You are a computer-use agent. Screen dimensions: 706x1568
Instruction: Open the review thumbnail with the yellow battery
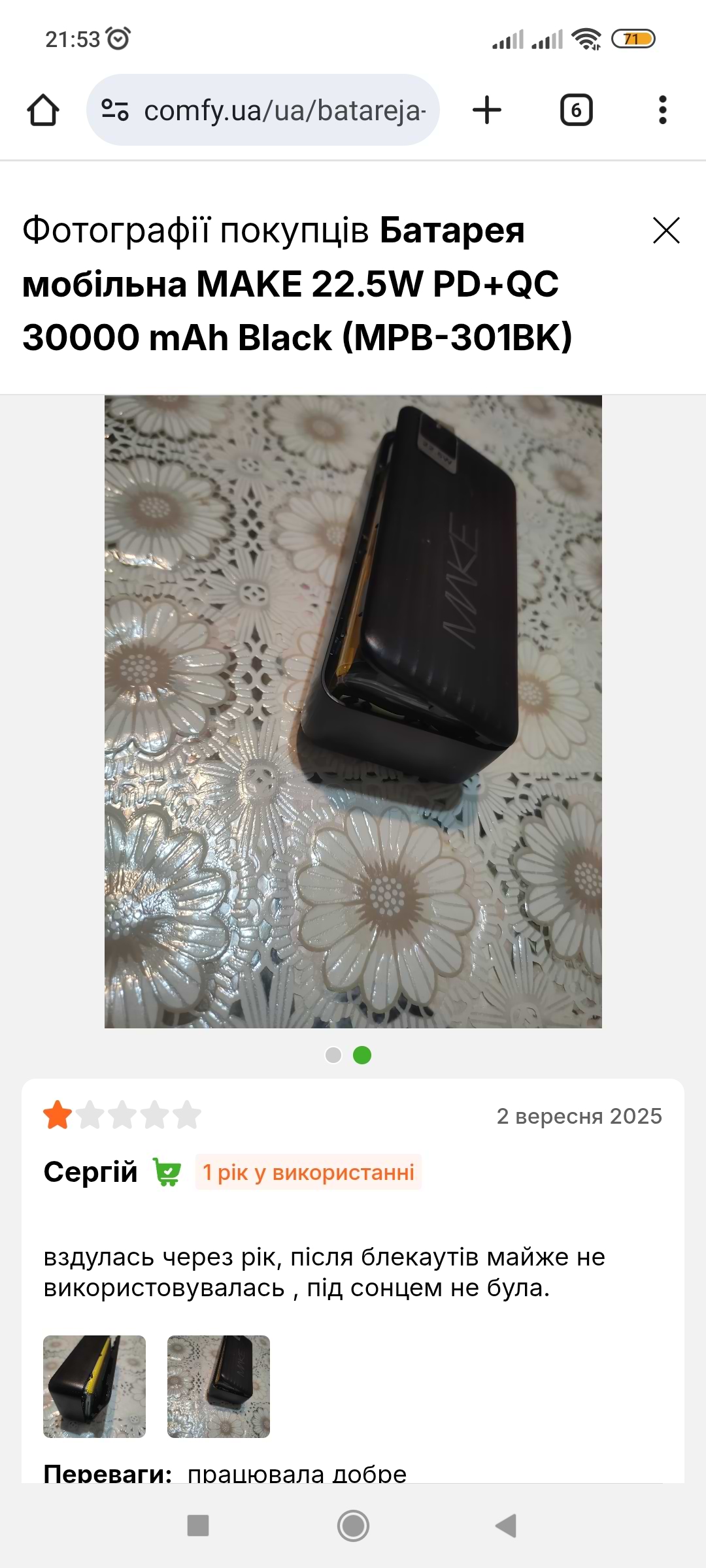pyautogui.click(x=95, y=1386)
